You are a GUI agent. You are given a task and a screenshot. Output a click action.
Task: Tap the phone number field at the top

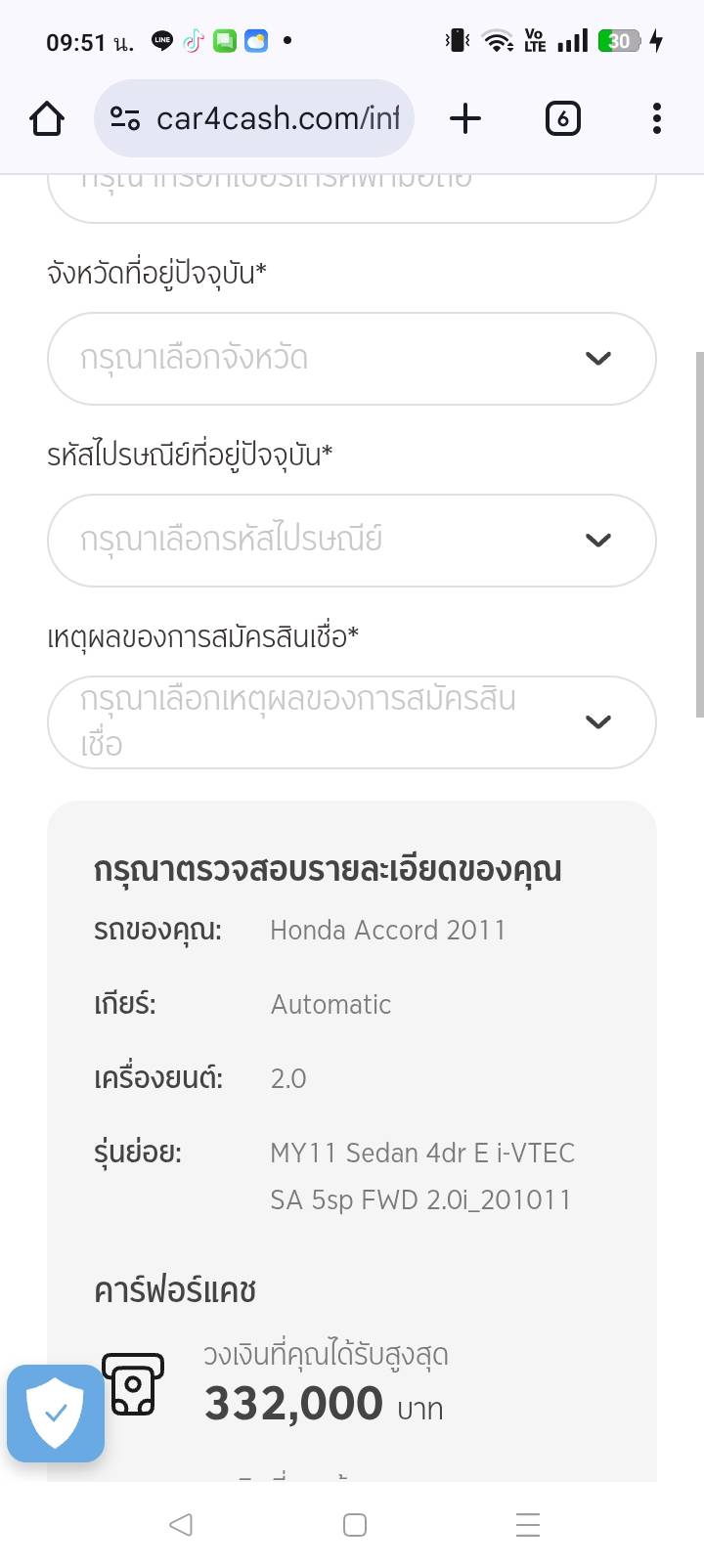tap(351, 196)
